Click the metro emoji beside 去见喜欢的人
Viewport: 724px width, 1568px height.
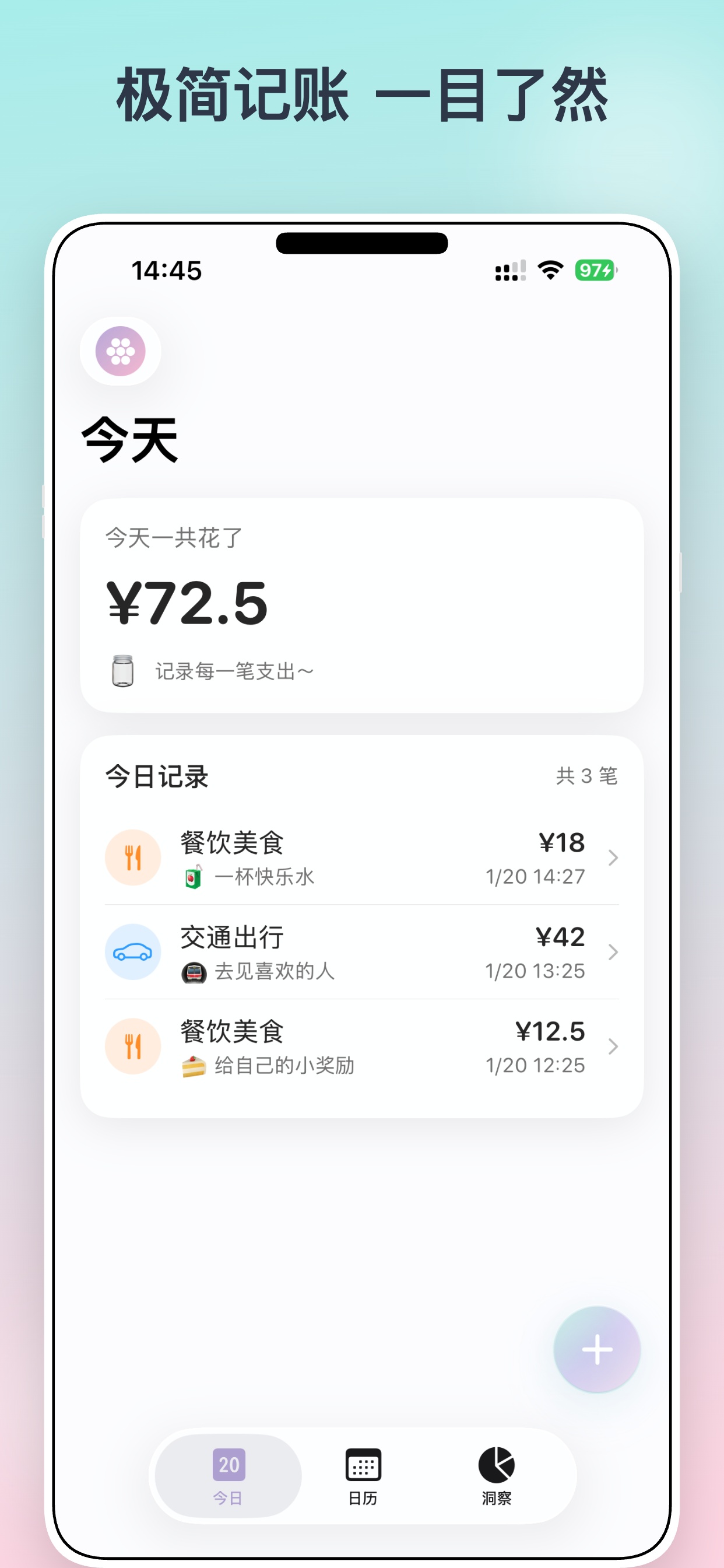[x=193, y=970]
